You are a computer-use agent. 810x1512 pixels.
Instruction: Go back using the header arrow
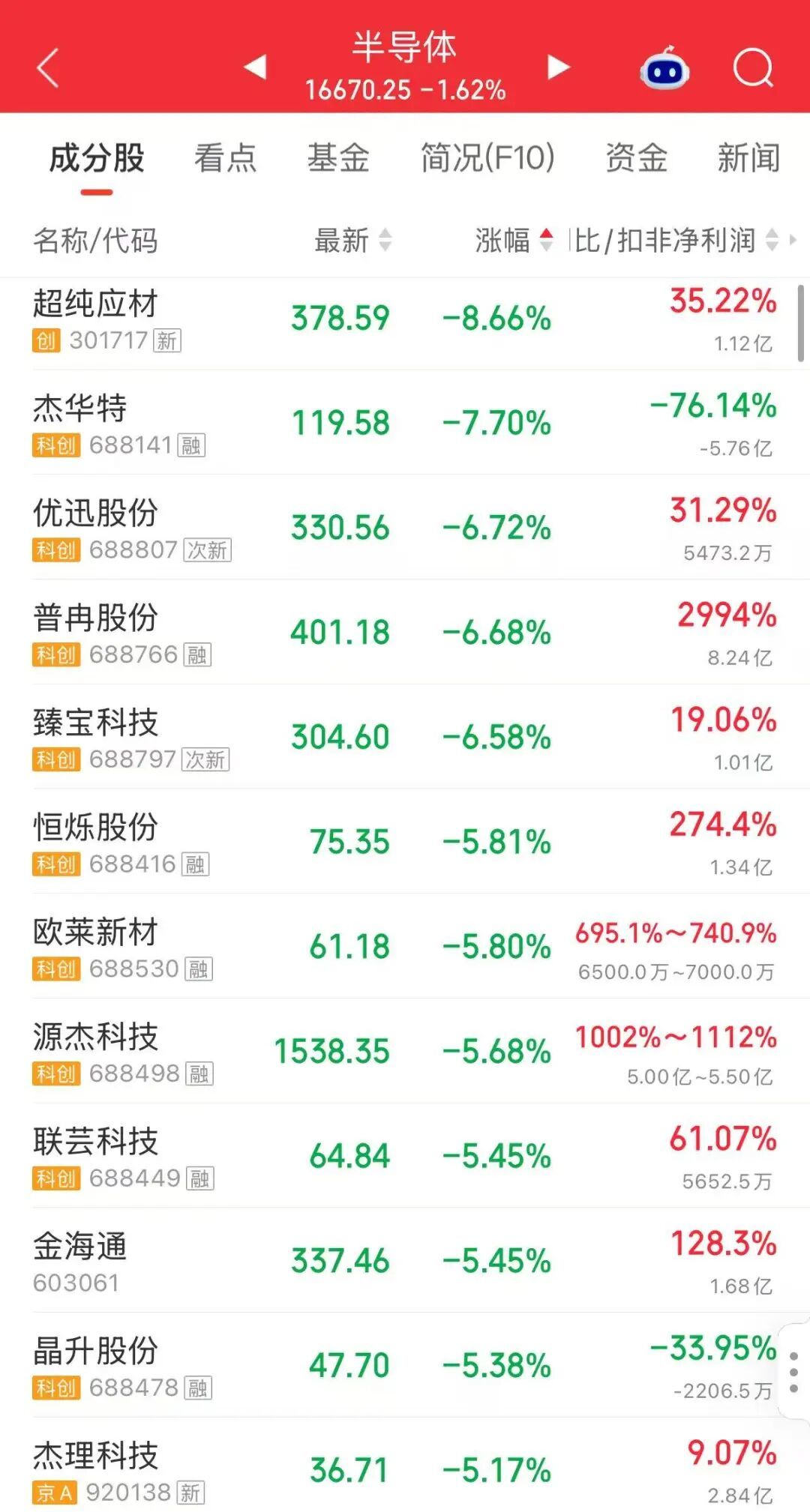pyautogui.click(x=48, y=68)
